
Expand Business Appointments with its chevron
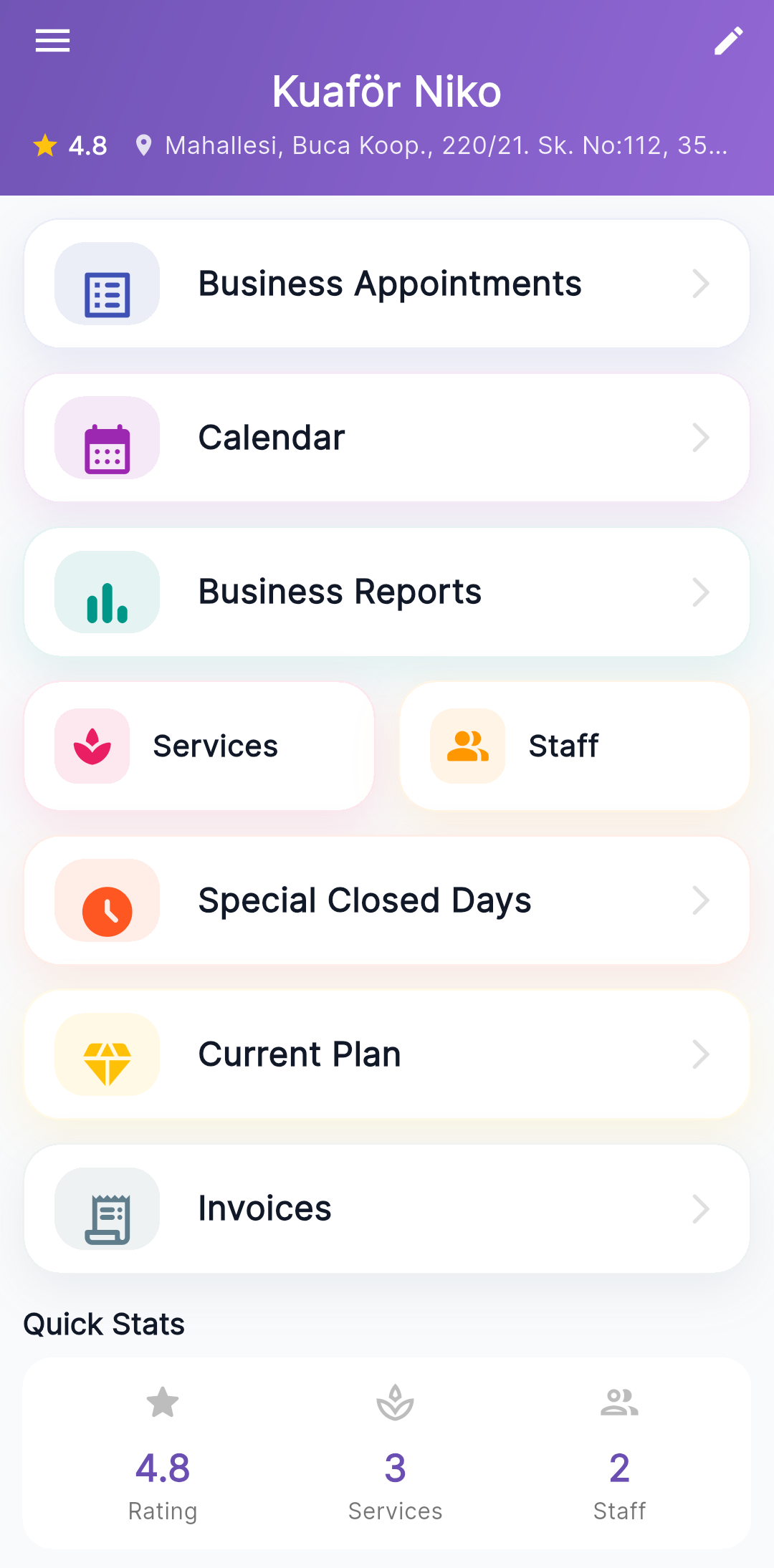pos(701,284)
